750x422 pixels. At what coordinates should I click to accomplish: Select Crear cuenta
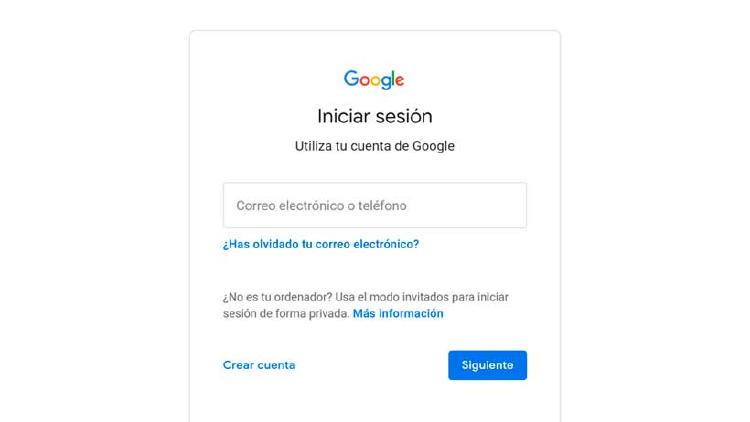click(x=259, y=365)
